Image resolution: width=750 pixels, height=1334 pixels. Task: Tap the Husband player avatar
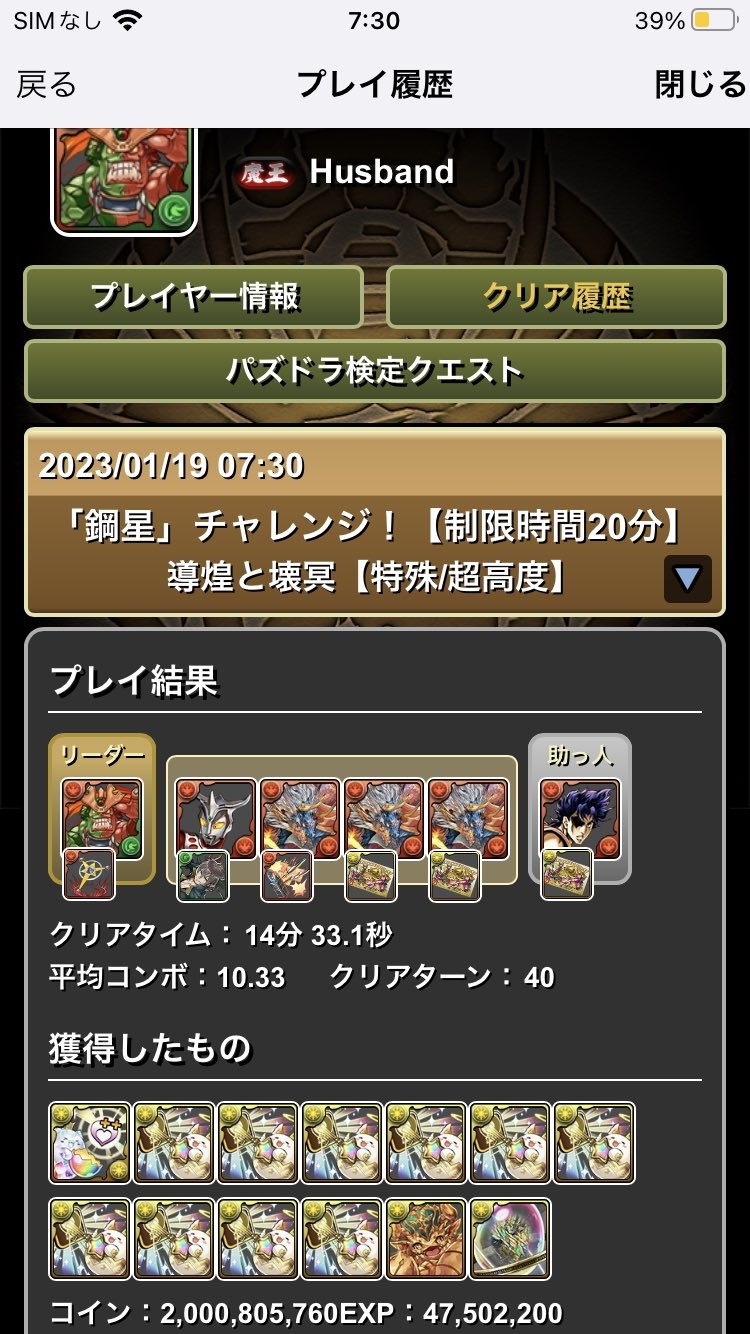[124, 180]
